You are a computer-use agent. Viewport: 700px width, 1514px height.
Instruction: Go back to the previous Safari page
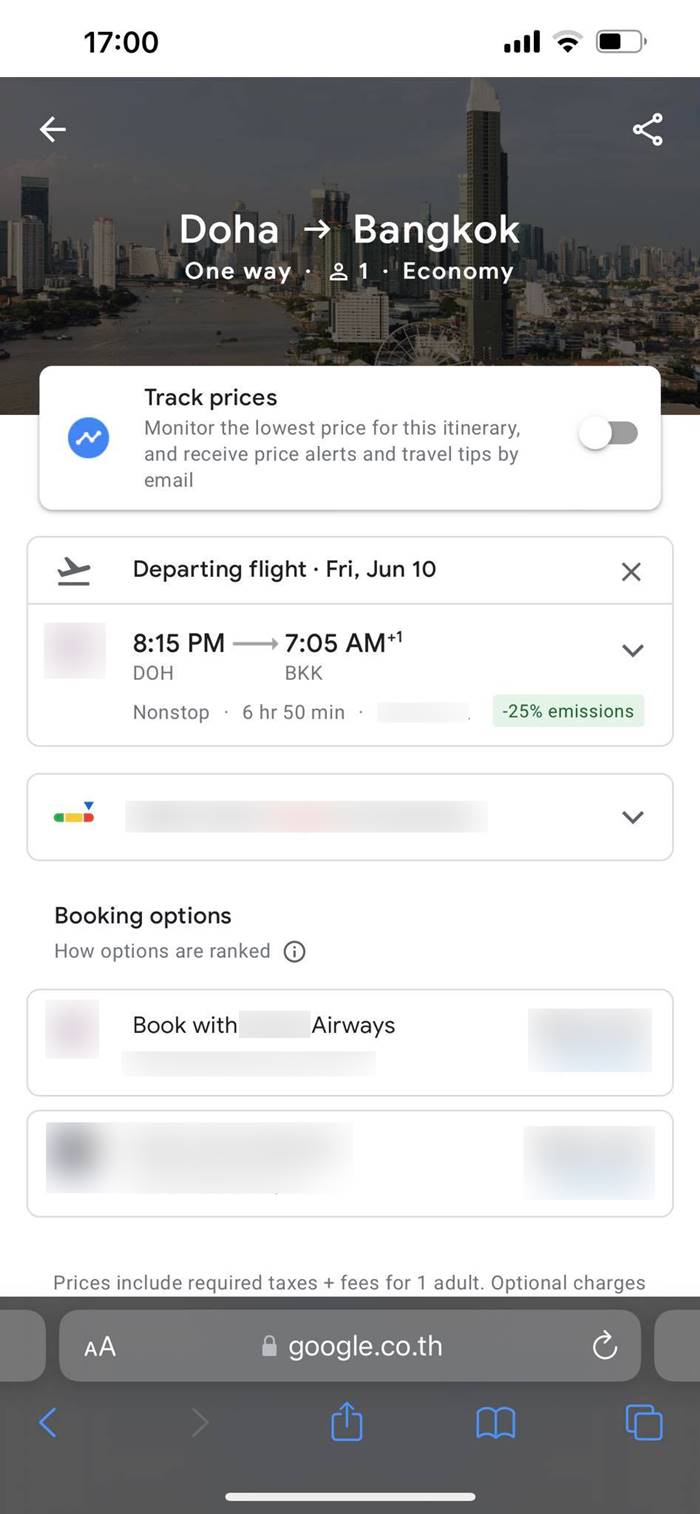[47, 1421]
